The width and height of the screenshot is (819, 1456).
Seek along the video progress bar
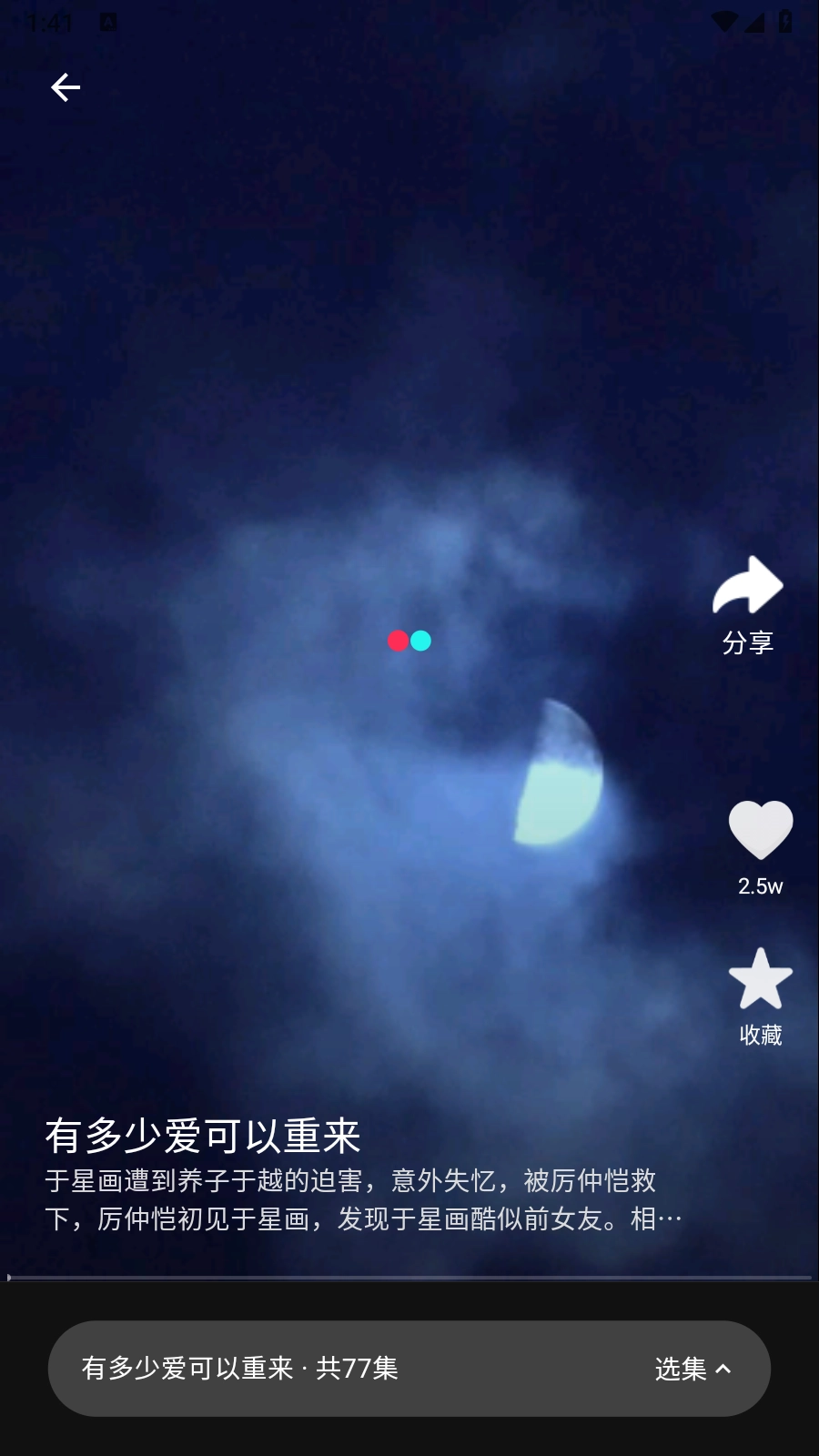(x=409, y=1278)
